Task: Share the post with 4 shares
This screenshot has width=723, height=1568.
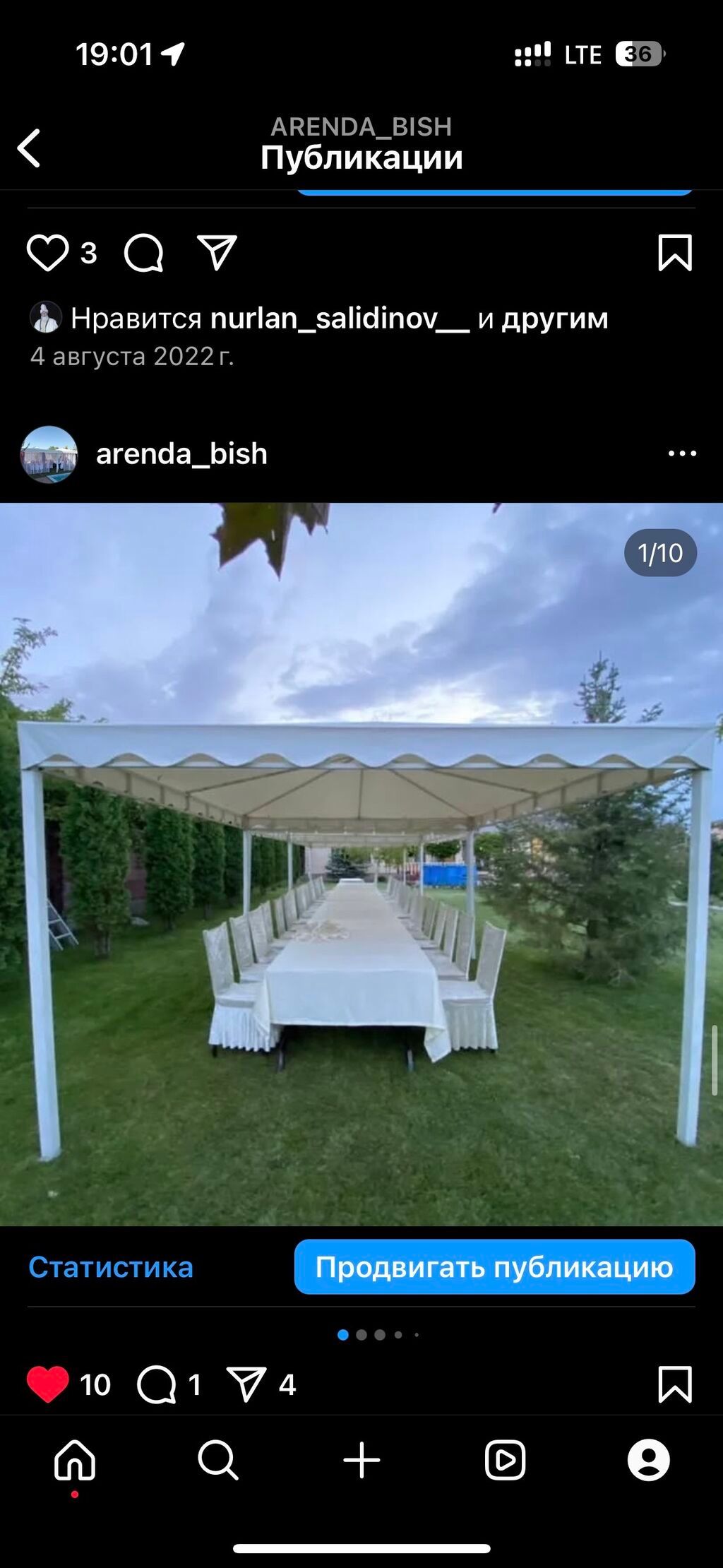Action: 246,1384
